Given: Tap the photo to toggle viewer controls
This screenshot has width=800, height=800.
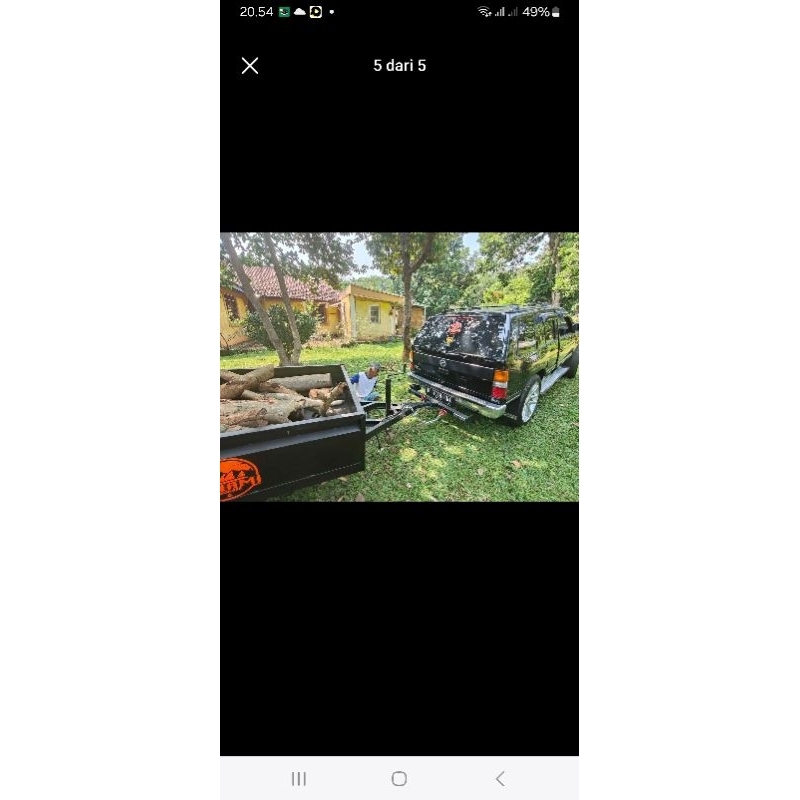Looking at the screenshot, I should coord(399,367).
